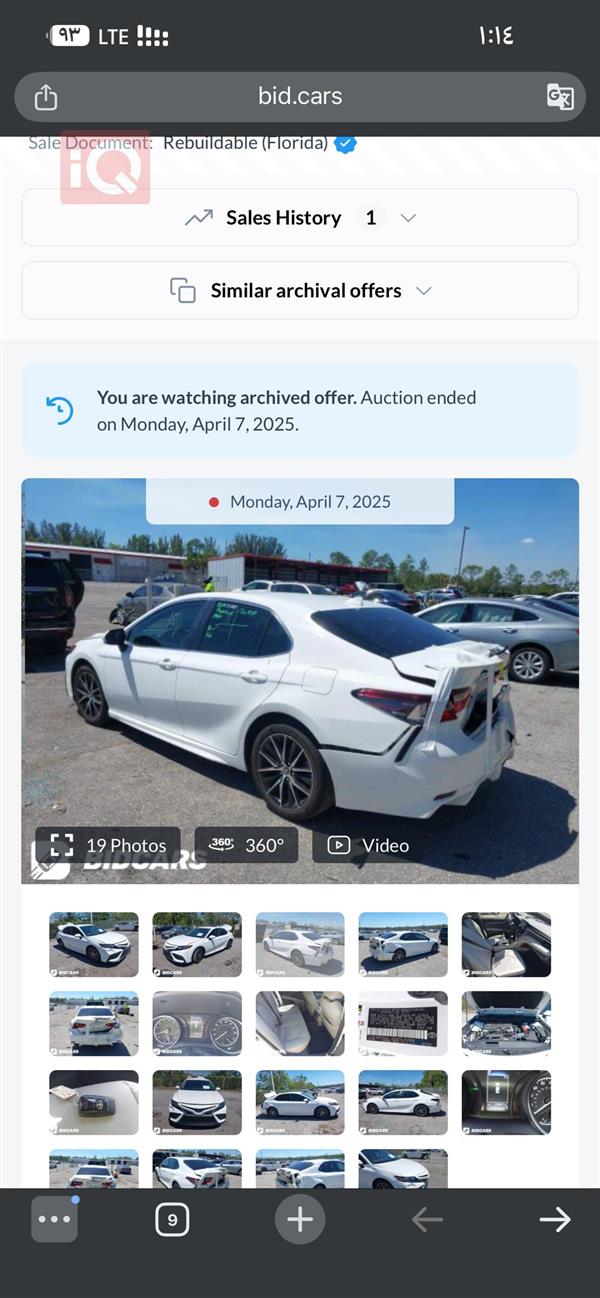Expand the Sales History section

point(300,218)
